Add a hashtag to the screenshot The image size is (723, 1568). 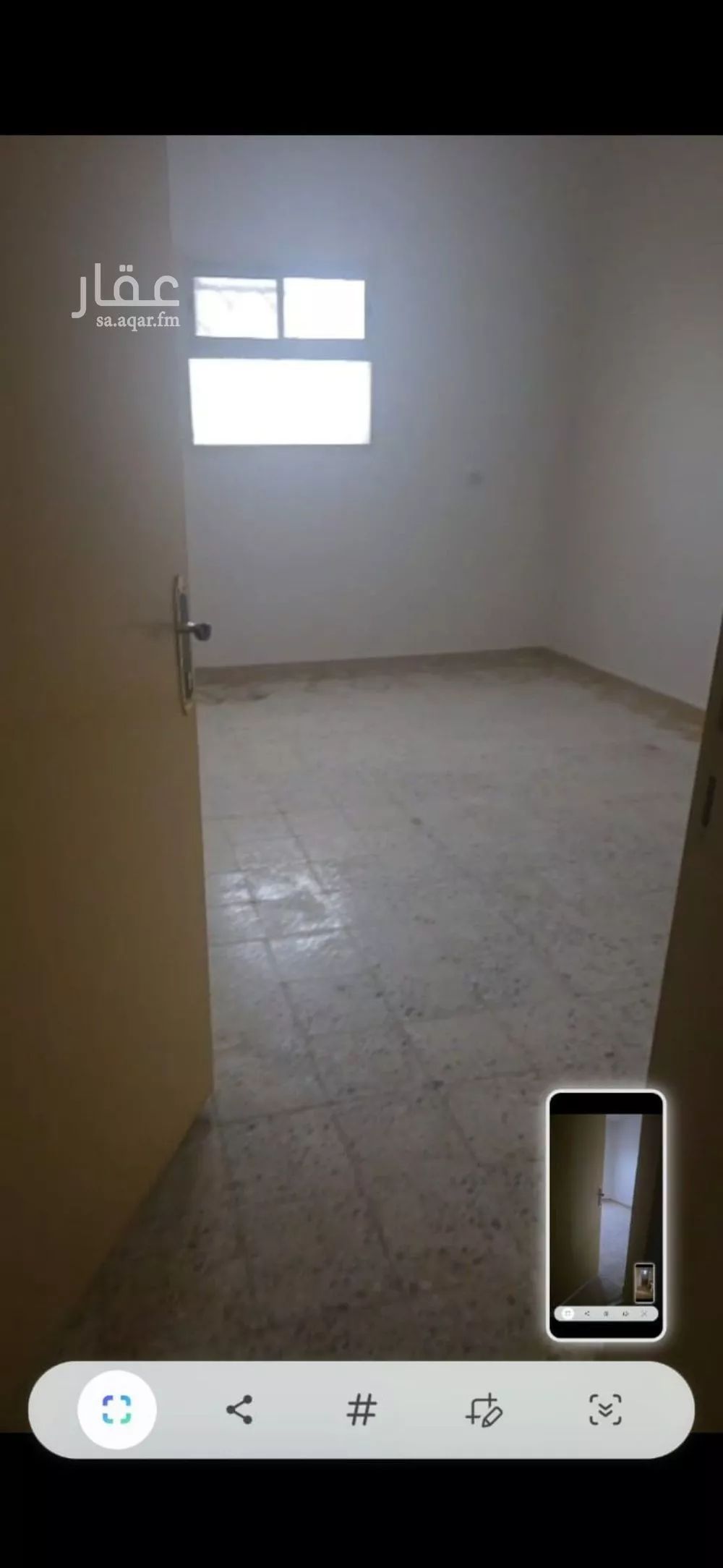coord(361,1410)
